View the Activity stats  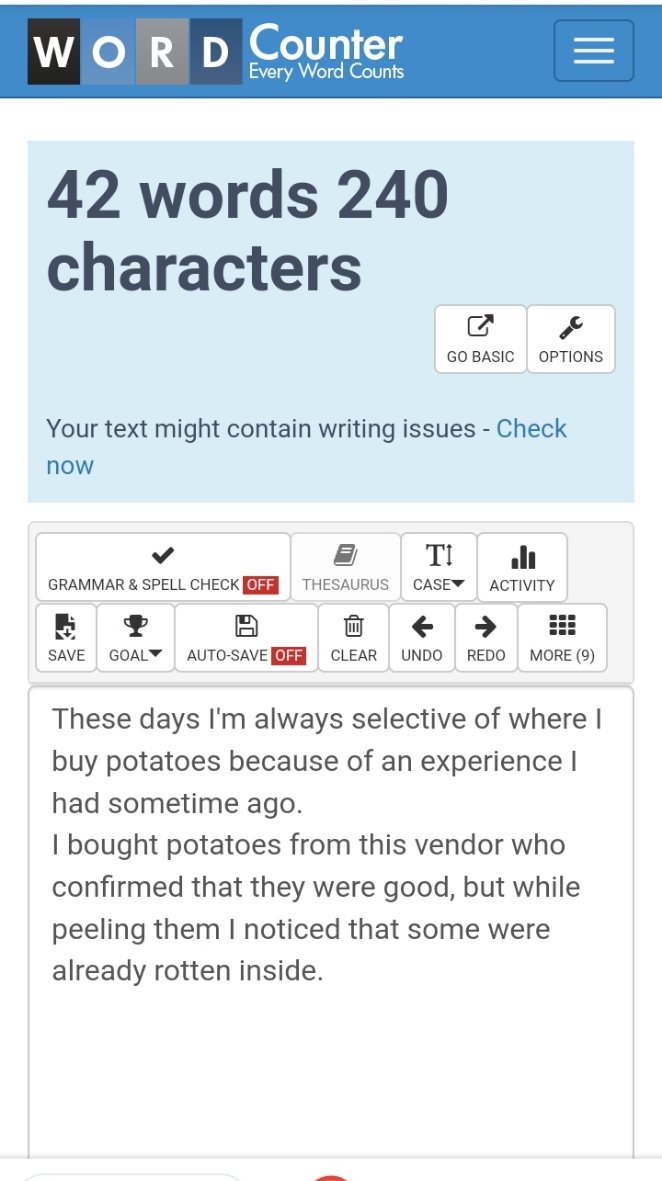coord(522,567)
